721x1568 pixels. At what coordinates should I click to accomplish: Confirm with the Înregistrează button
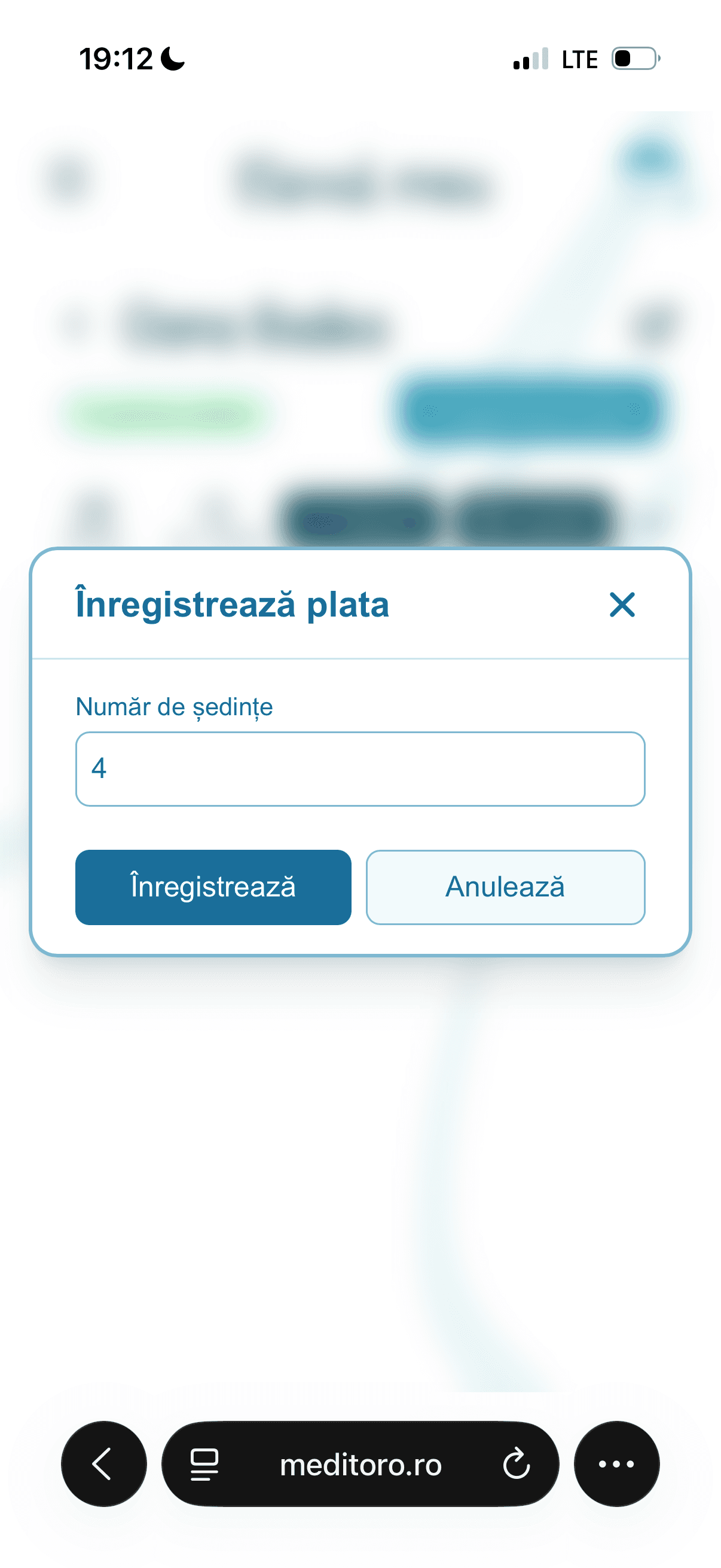point(213,887)
